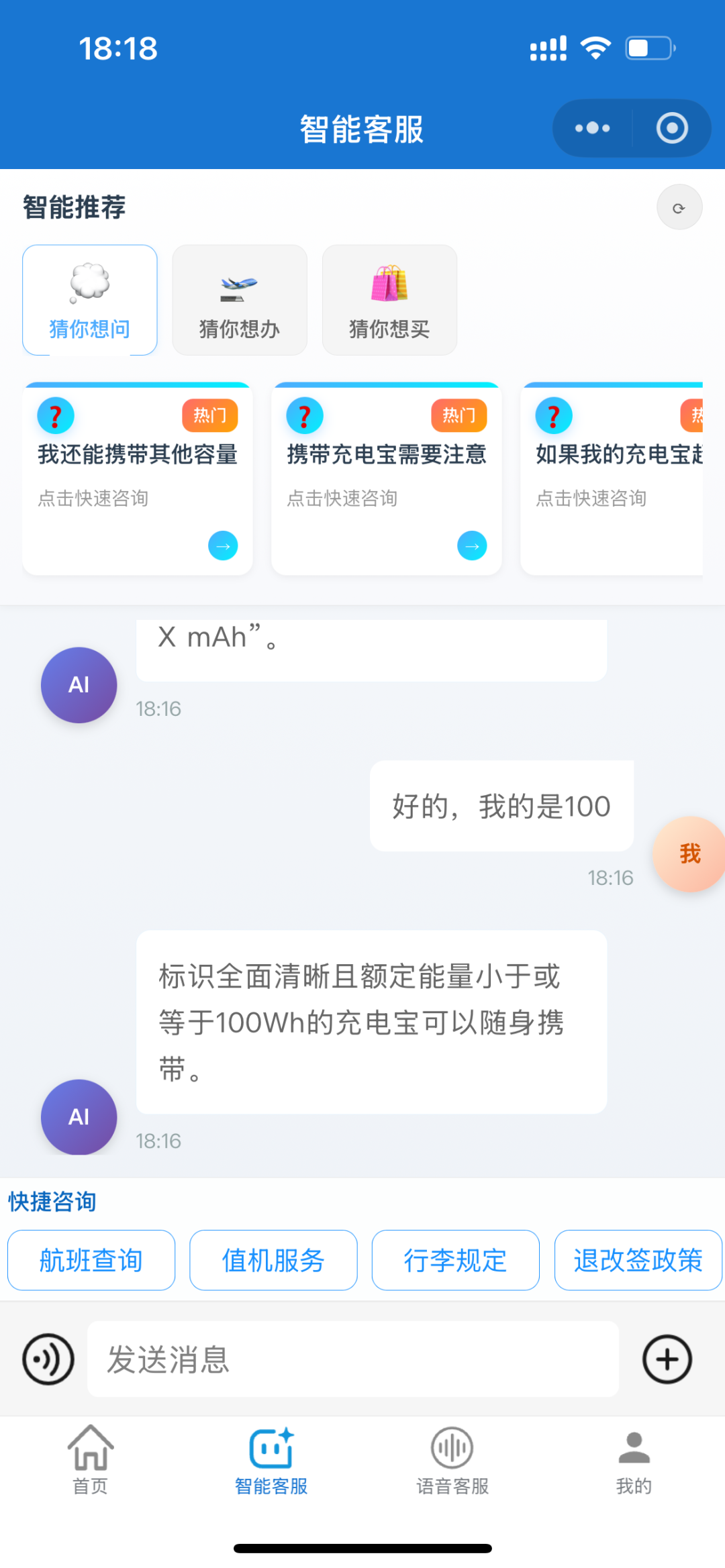Focus the 发送消息 text field
Image resolution: width=725 pixels, height=1568 pixels.
pyautogui.click(x=353, y=1359)
